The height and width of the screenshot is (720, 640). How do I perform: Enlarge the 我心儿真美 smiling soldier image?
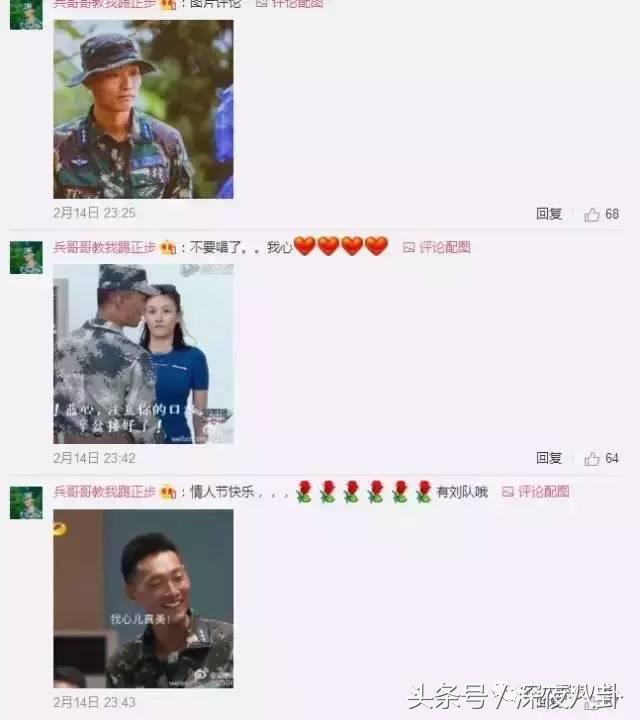[143, 598]
